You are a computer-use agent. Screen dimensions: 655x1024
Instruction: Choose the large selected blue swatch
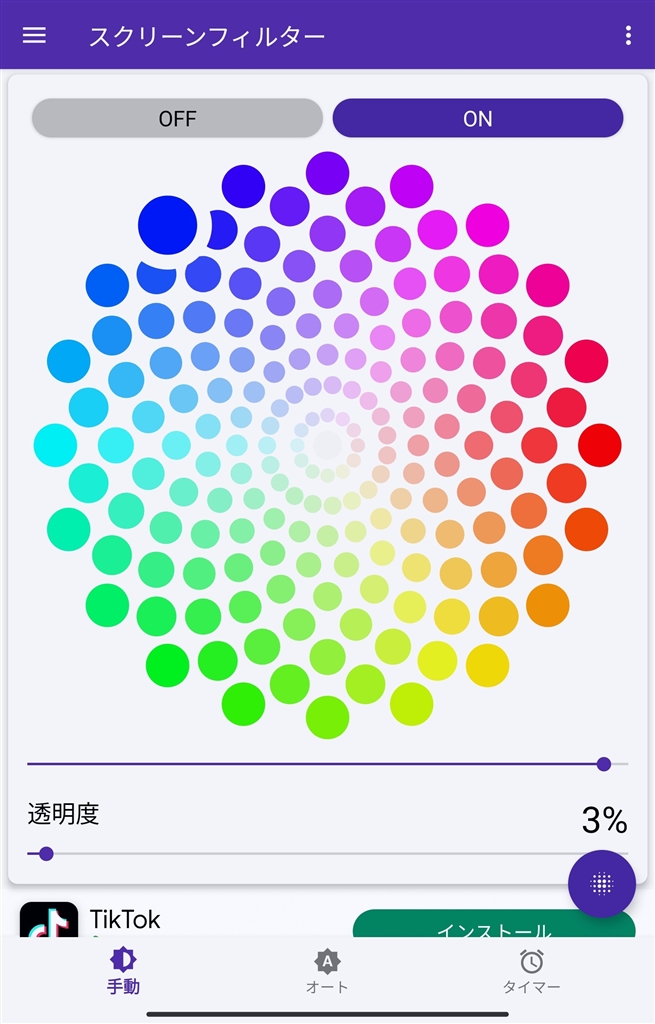pos(167,224)
